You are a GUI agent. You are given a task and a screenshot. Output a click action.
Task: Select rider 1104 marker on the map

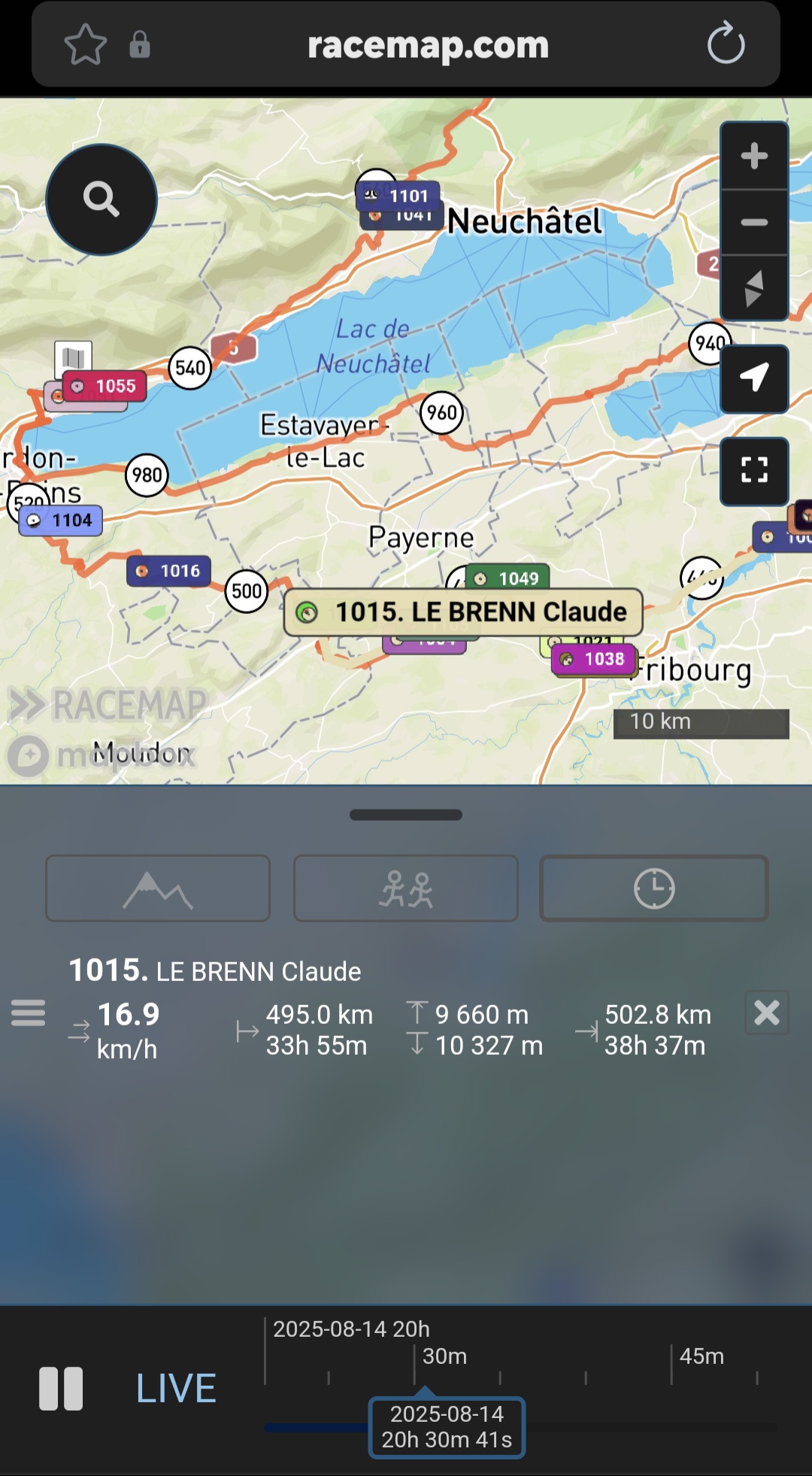[x=62, y=521]
